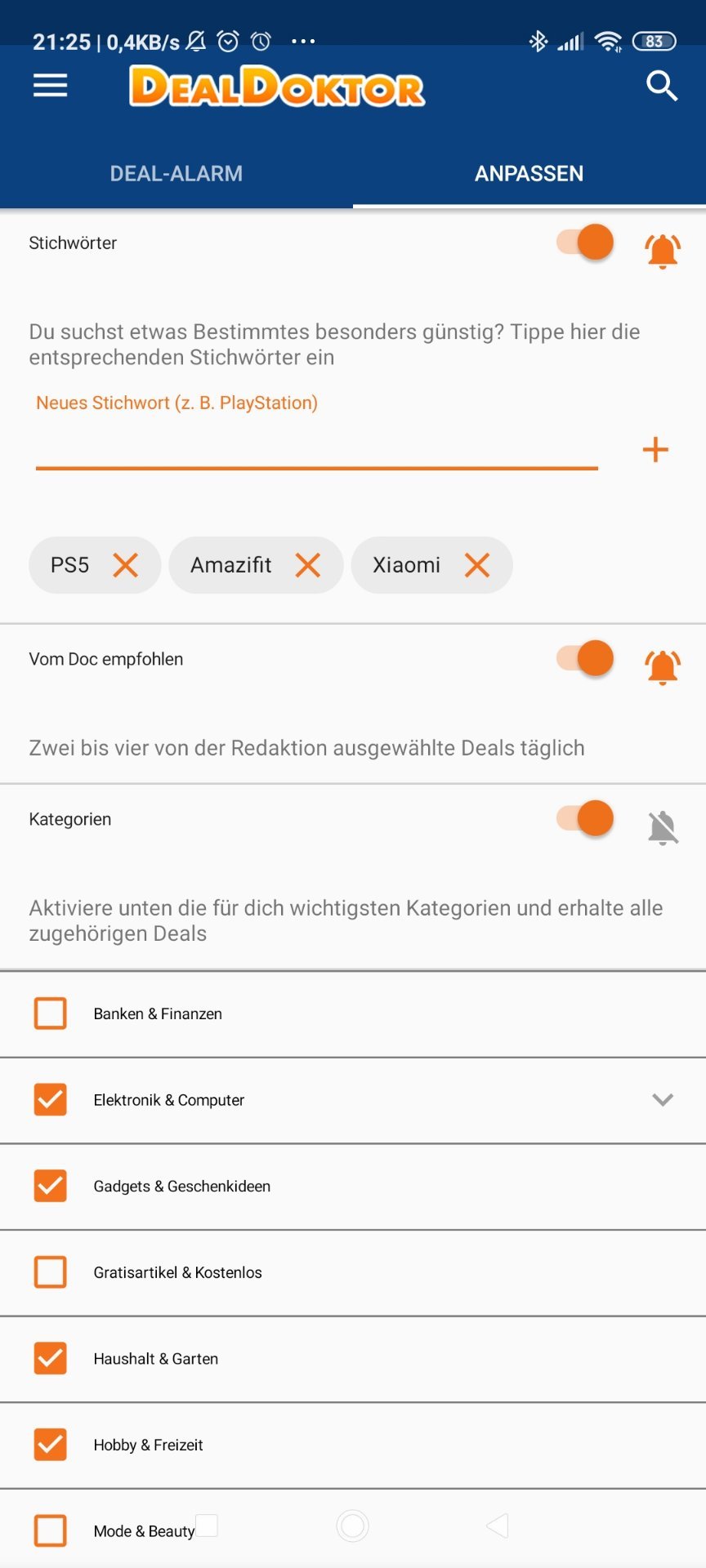Uncheck the Haushalt & Garten box

(x=51, y=1358)
